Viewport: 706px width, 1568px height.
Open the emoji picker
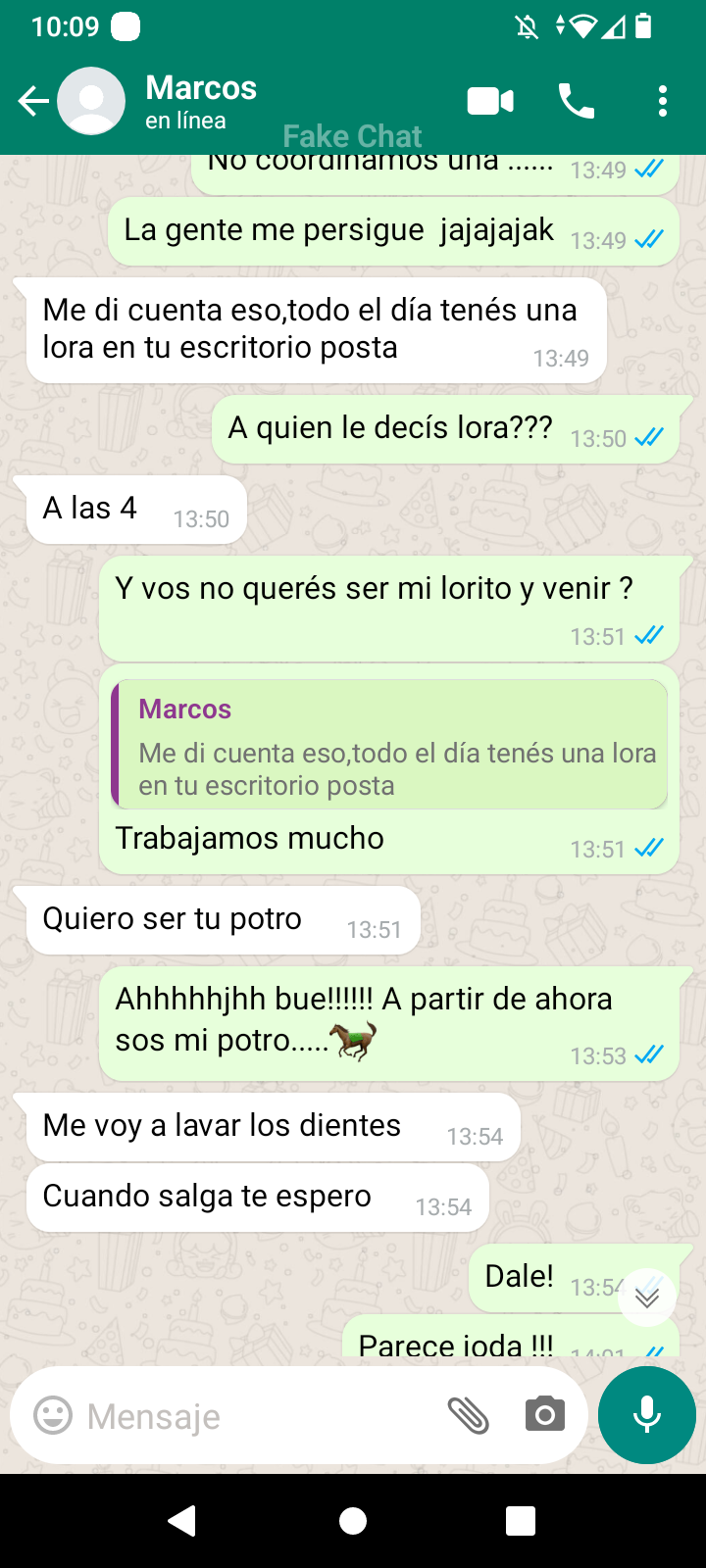click(x=53, y=1415)
